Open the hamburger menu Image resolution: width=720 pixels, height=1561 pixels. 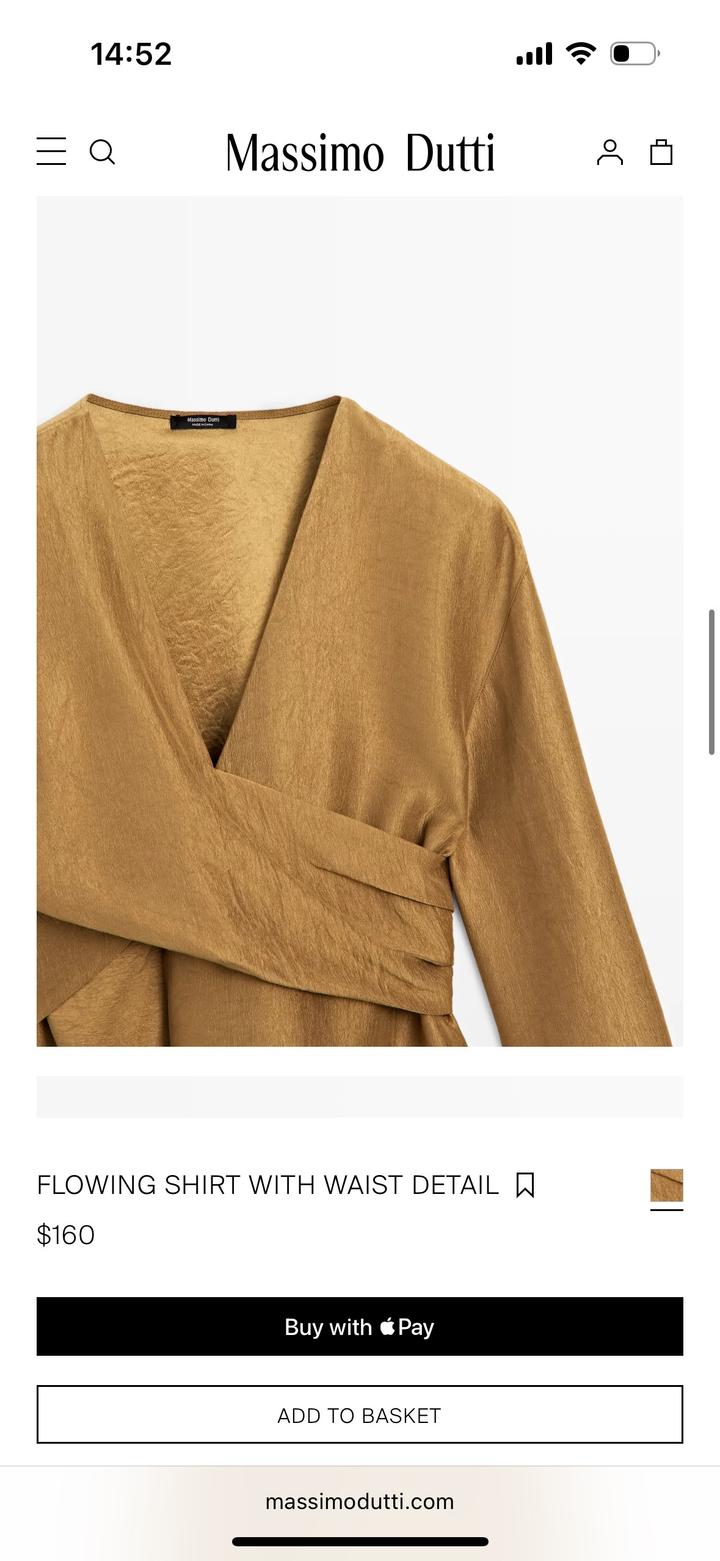[x=52, y=152]
